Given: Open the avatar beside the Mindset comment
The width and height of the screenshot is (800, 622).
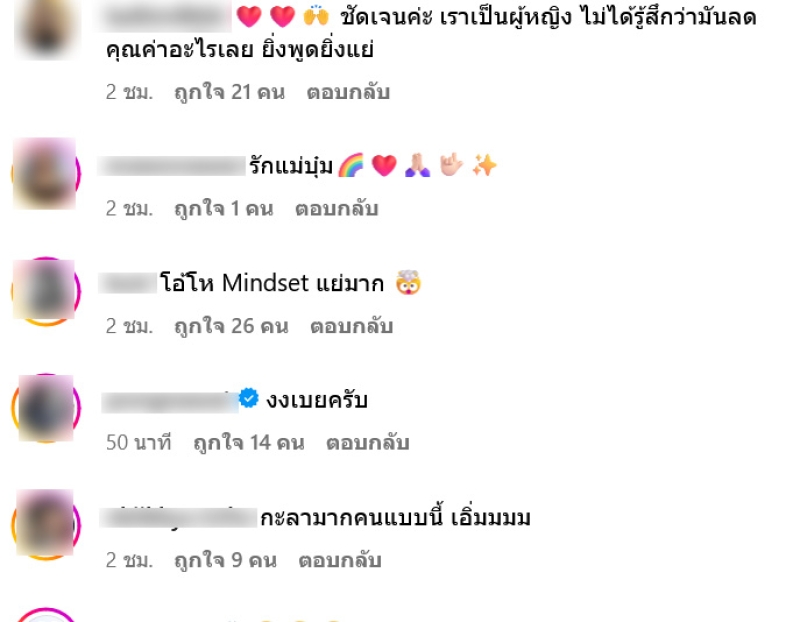Looking at the screenshot, I should click(45, 290).
